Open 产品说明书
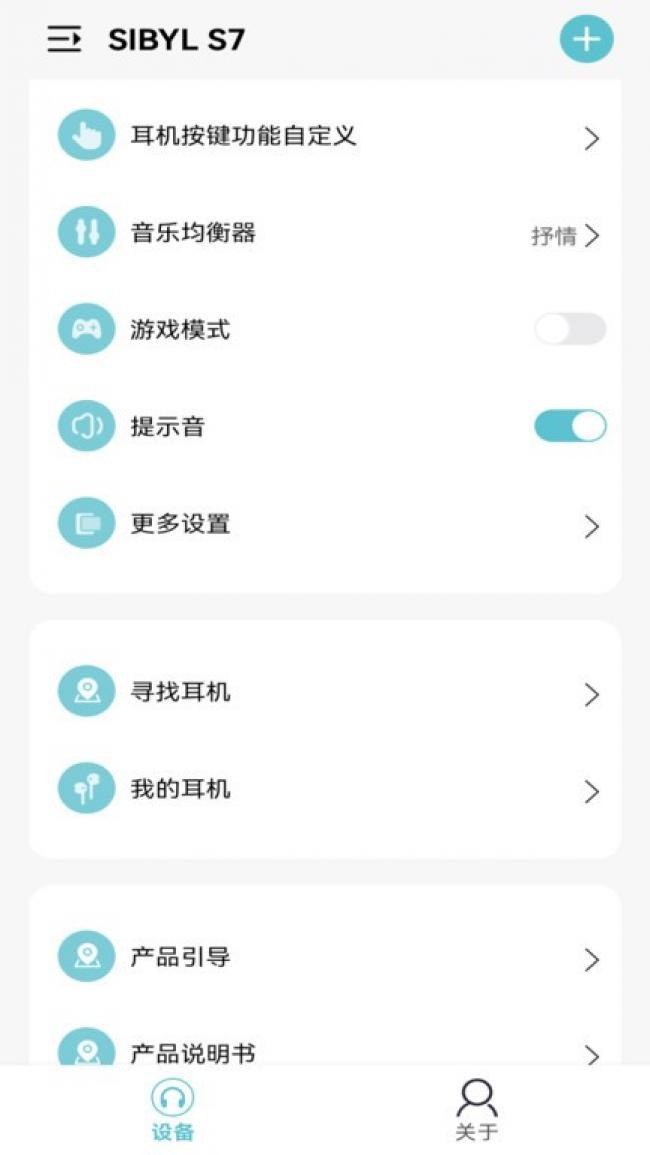The image size is (650, 1155). 325,1046
